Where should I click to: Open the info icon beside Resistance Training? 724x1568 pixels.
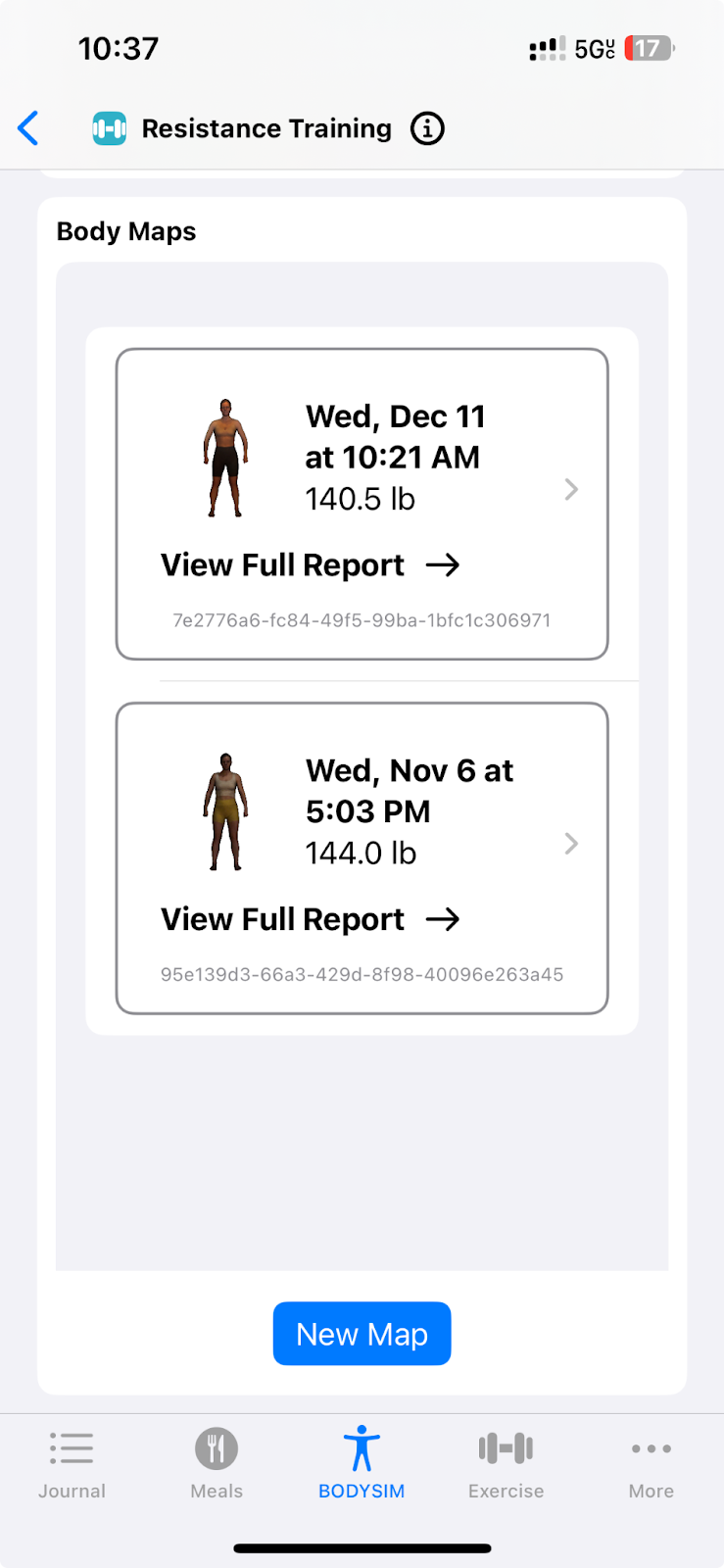[427, 128]
